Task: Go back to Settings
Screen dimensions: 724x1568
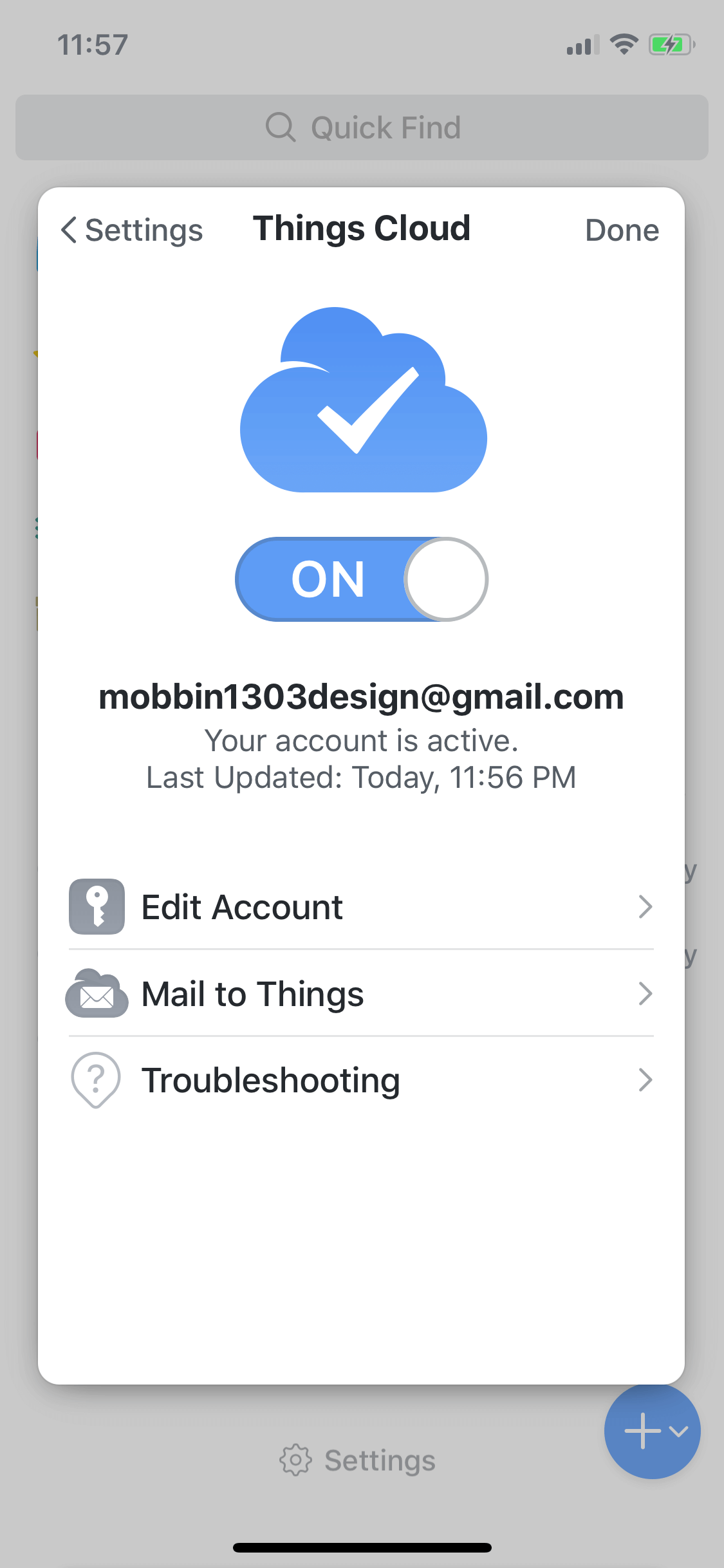Action: click(132, 230)
